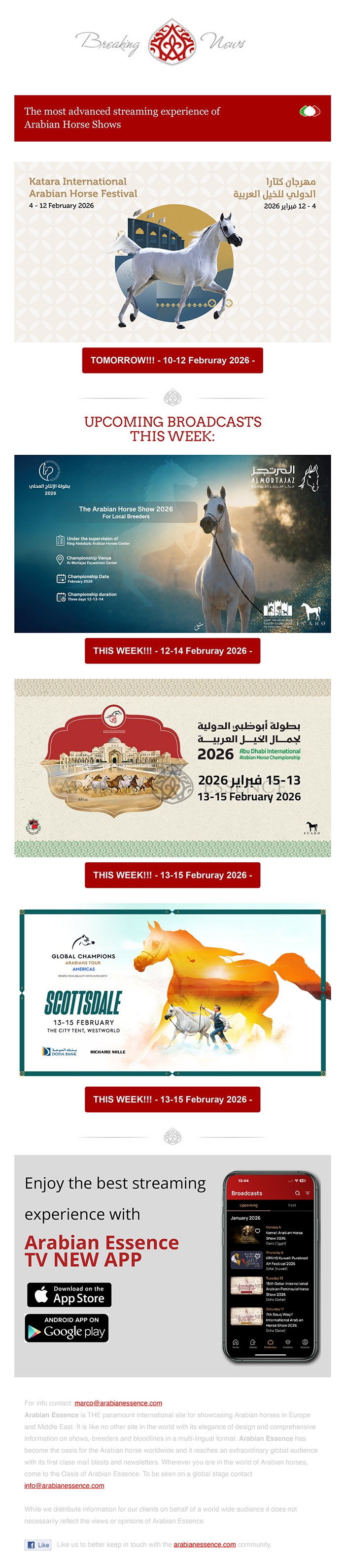
Task: Open the Al Mortajaz Arabian Horse Show banner
Action: tap(172, 543)
